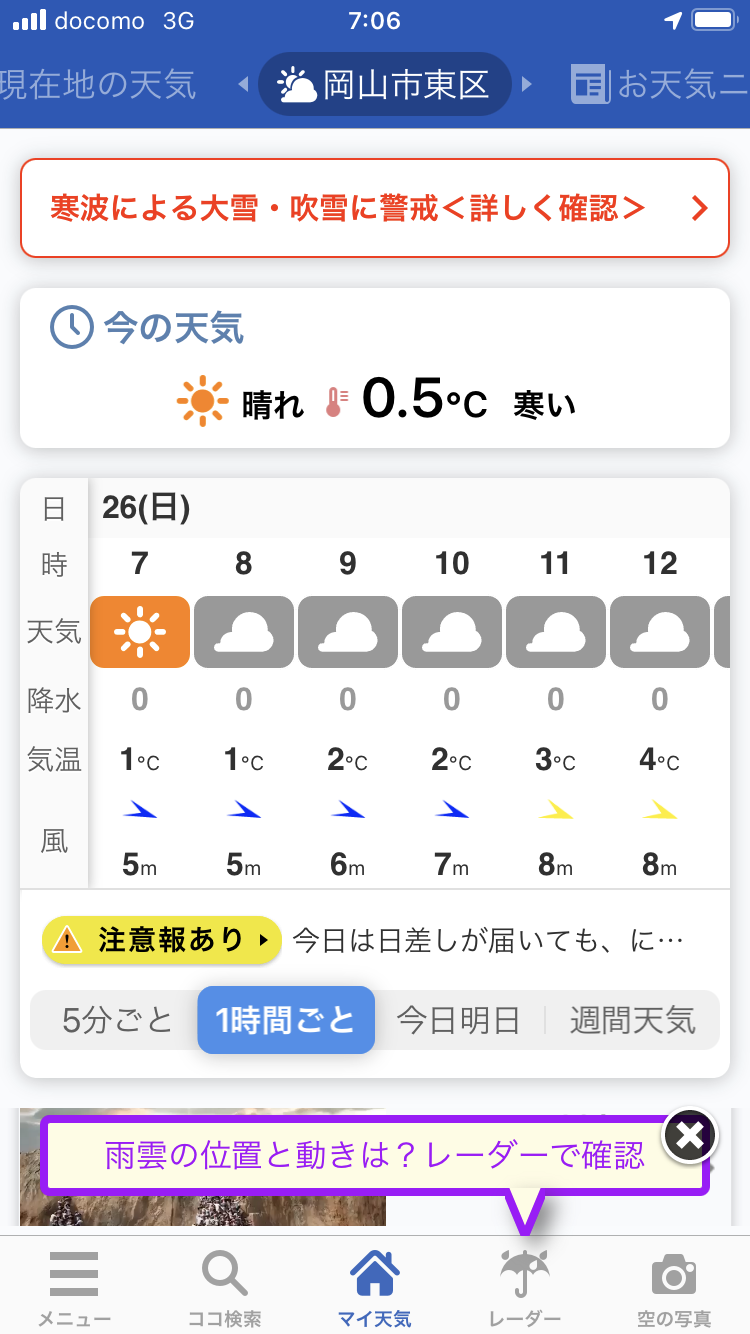The image size is (750, 1334).
Task: Tap the left arrow beside 岡山市東区
Action: coord(243,85)
